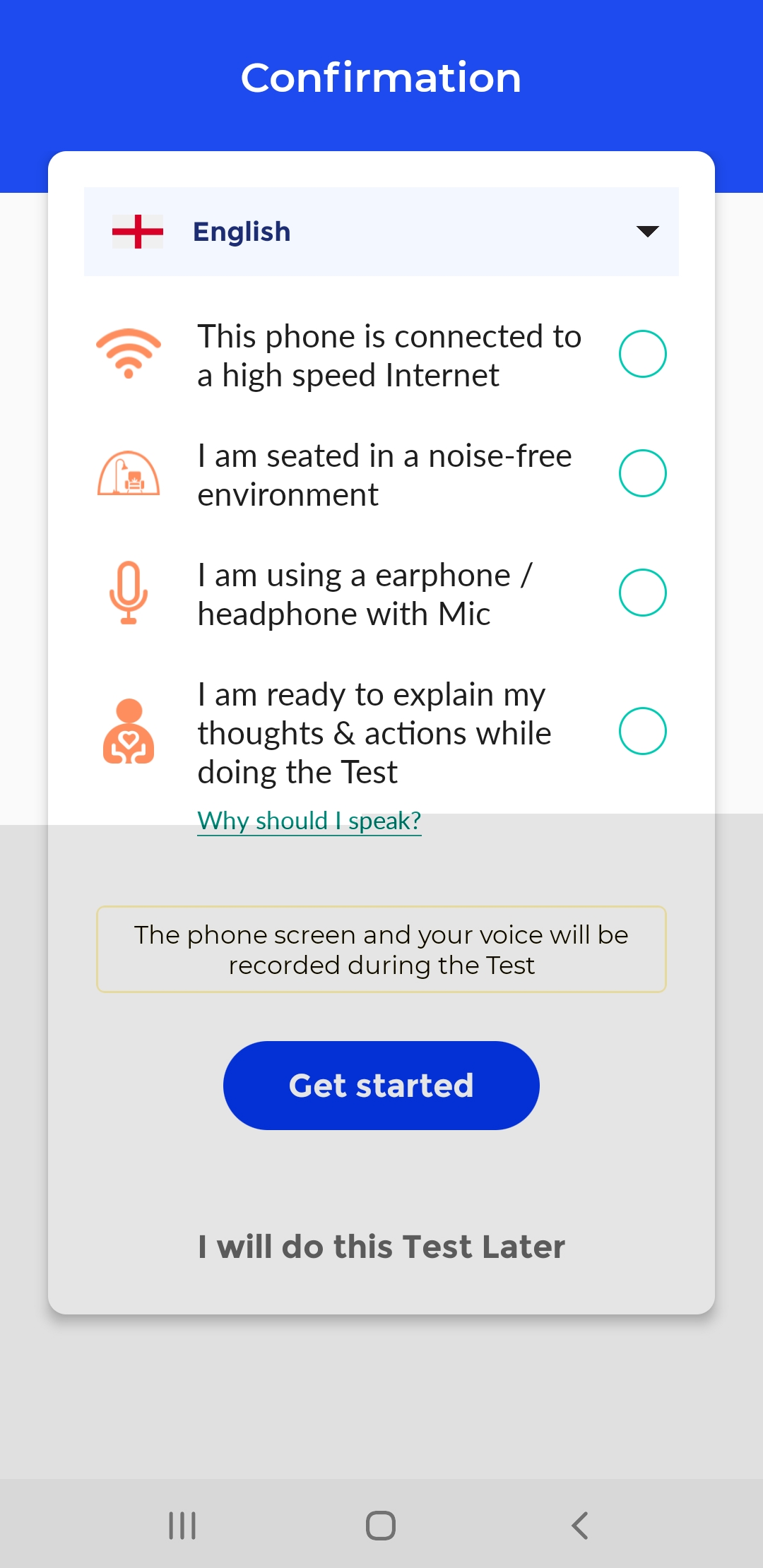763x1568 pixels.
Task: Select ready to explain thoughts & actions
Action: (x=642, y=731)
